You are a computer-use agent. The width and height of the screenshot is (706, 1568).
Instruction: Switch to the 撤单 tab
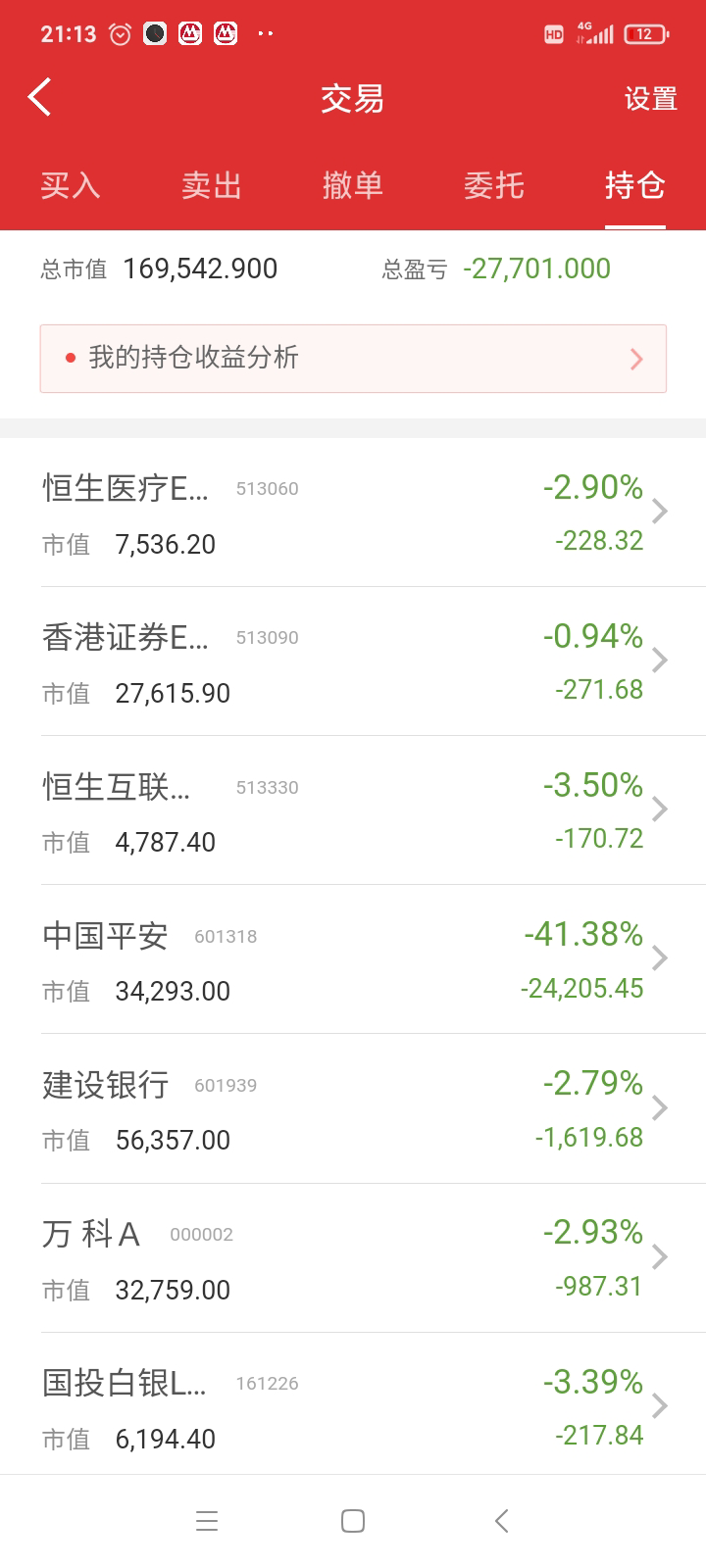tap(352, 185)
